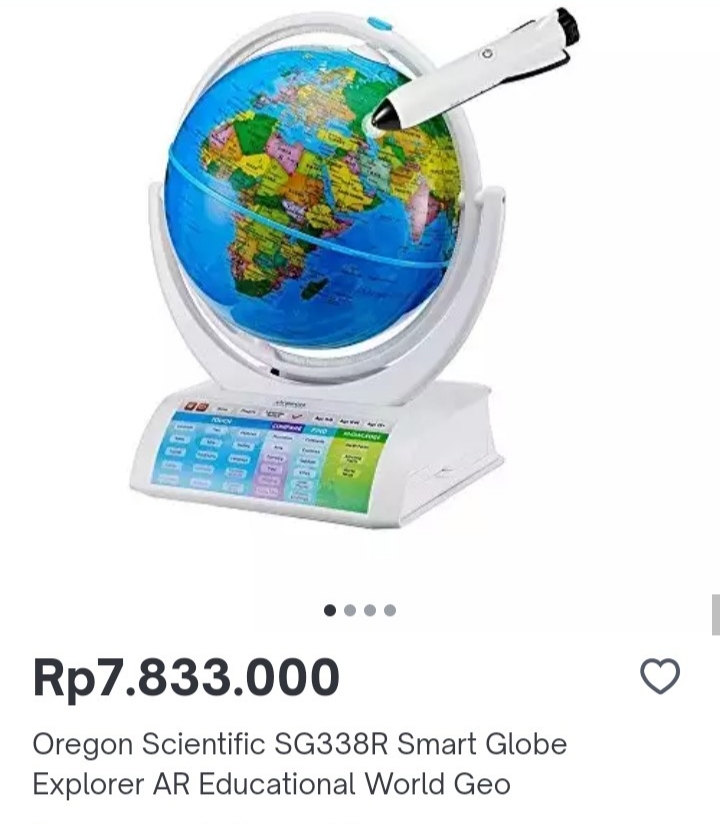
Task: Open the Smart Globe product image
Action: point(340,270)
